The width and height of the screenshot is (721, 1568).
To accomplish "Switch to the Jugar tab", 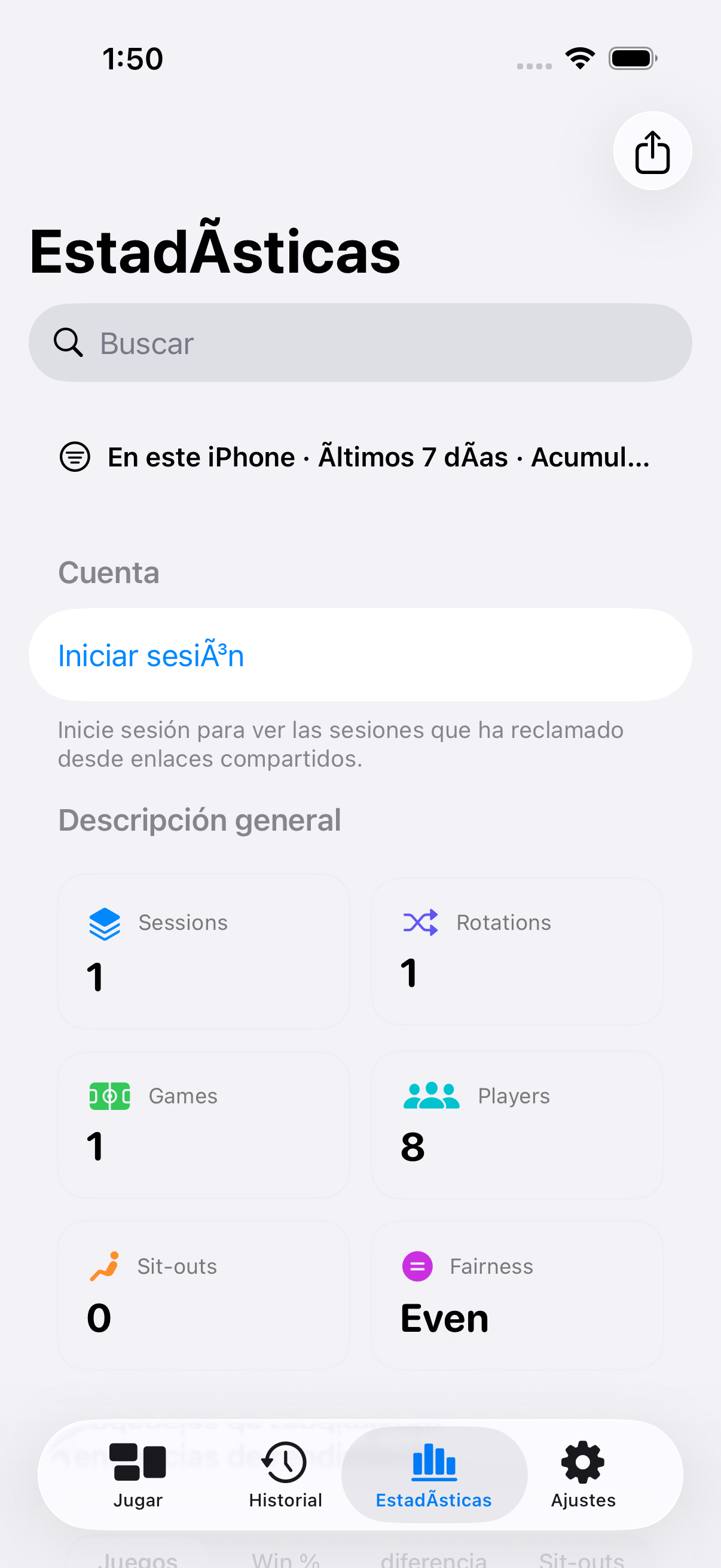I will click(138, 1474).
